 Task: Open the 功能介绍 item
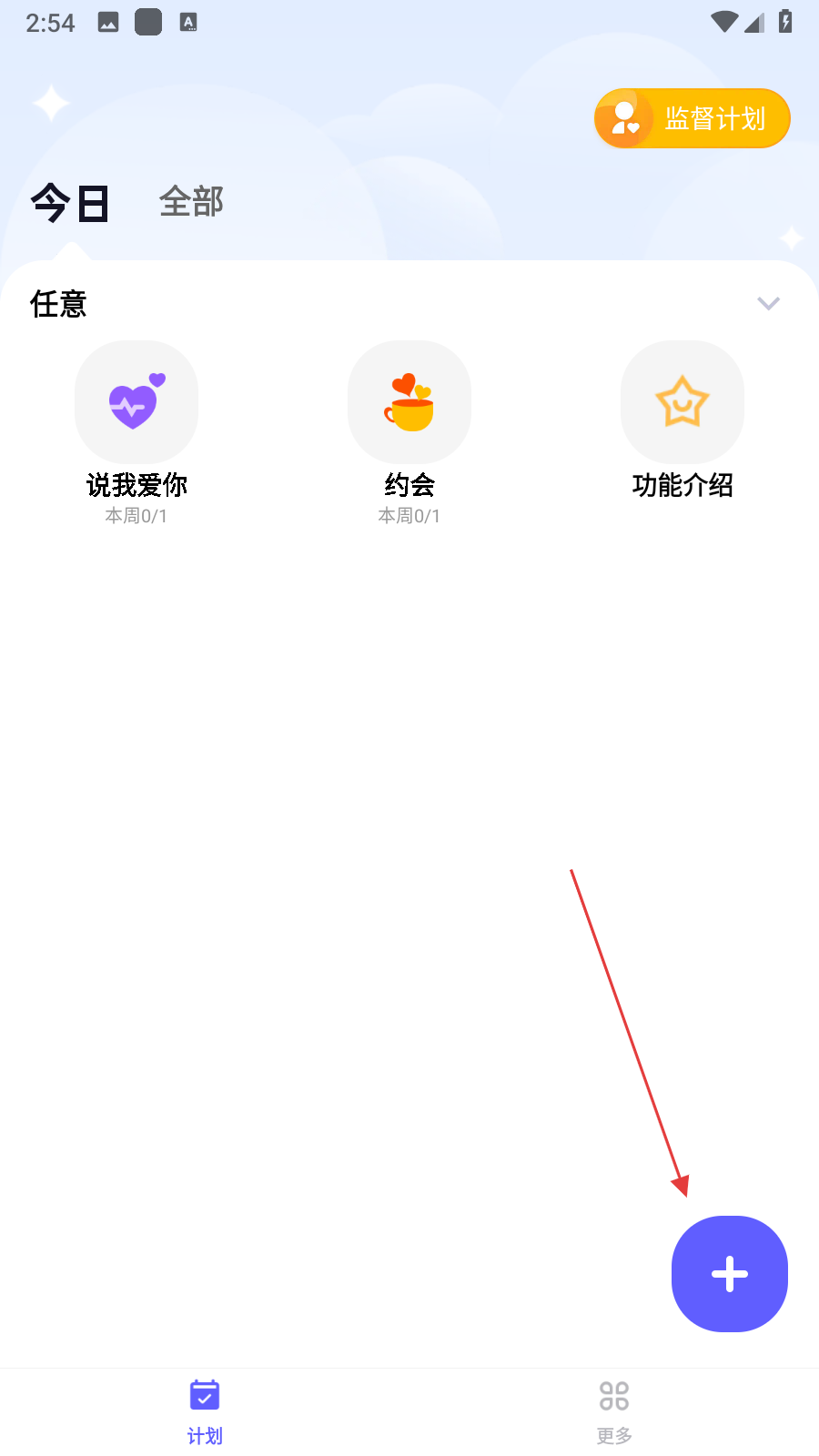[x=682, y=403]
